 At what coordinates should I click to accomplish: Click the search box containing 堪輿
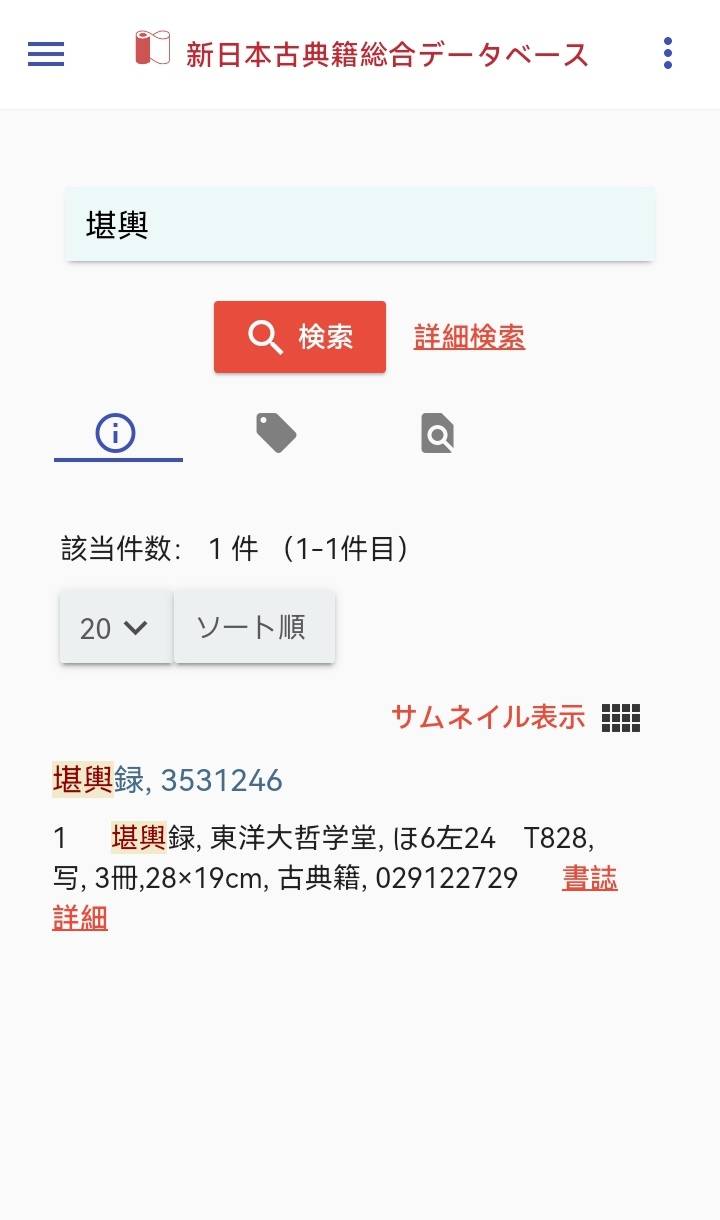click(x=360, y=224)
